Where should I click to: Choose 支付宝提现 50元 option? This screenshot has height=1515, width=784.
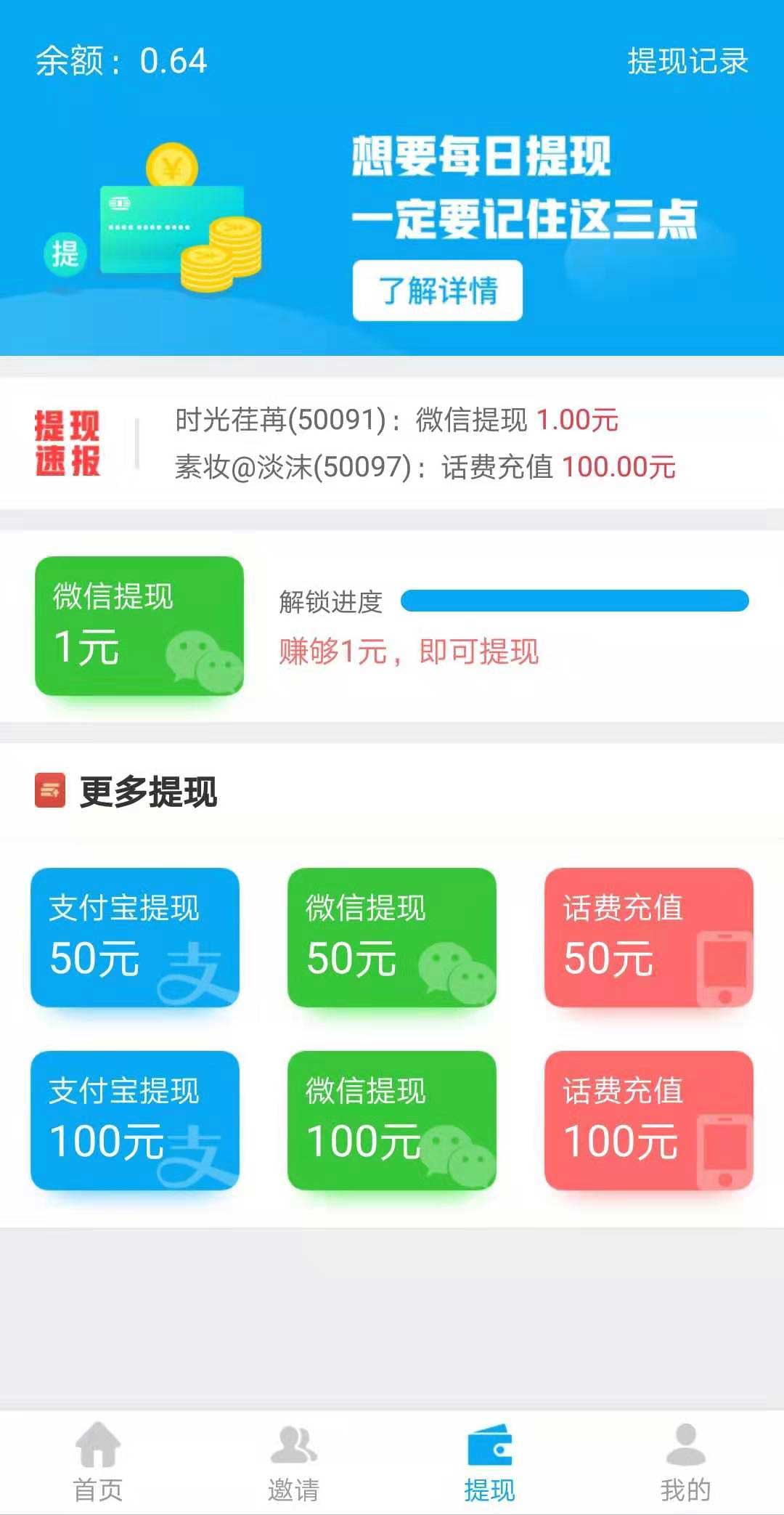tap(135, 938)
